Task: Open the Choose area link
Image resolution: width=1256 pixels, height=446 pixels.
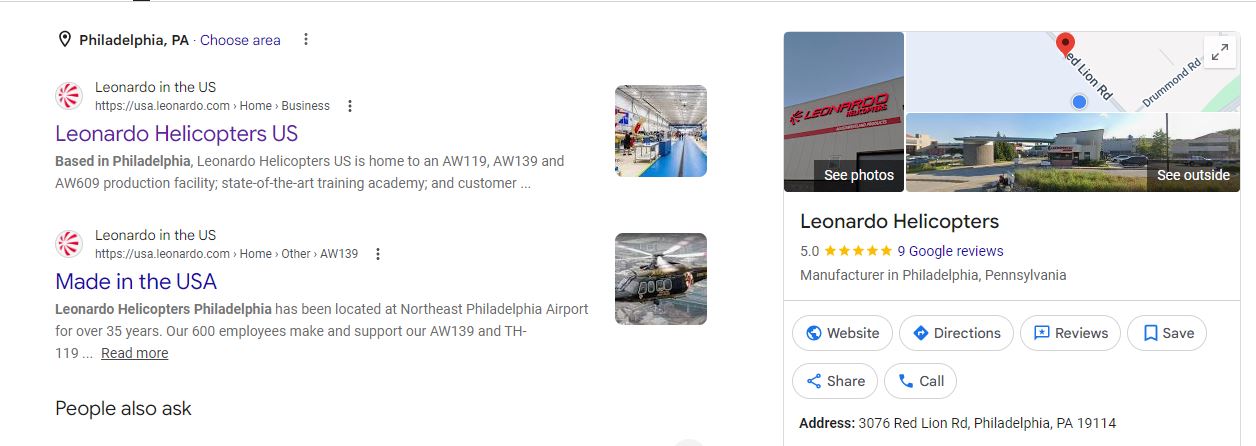Action: click(x=240, y=40)
